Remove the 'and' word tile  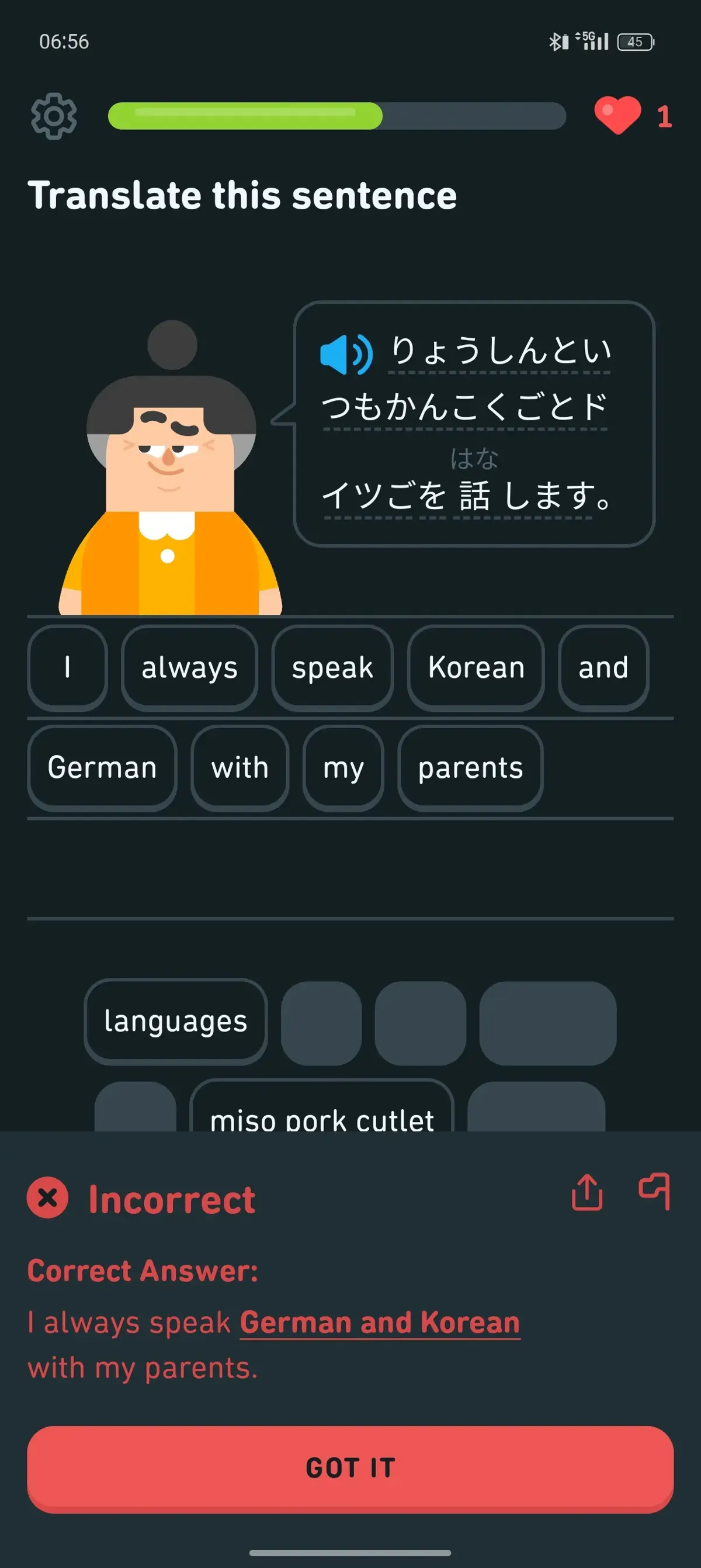[x=603, y=668]
